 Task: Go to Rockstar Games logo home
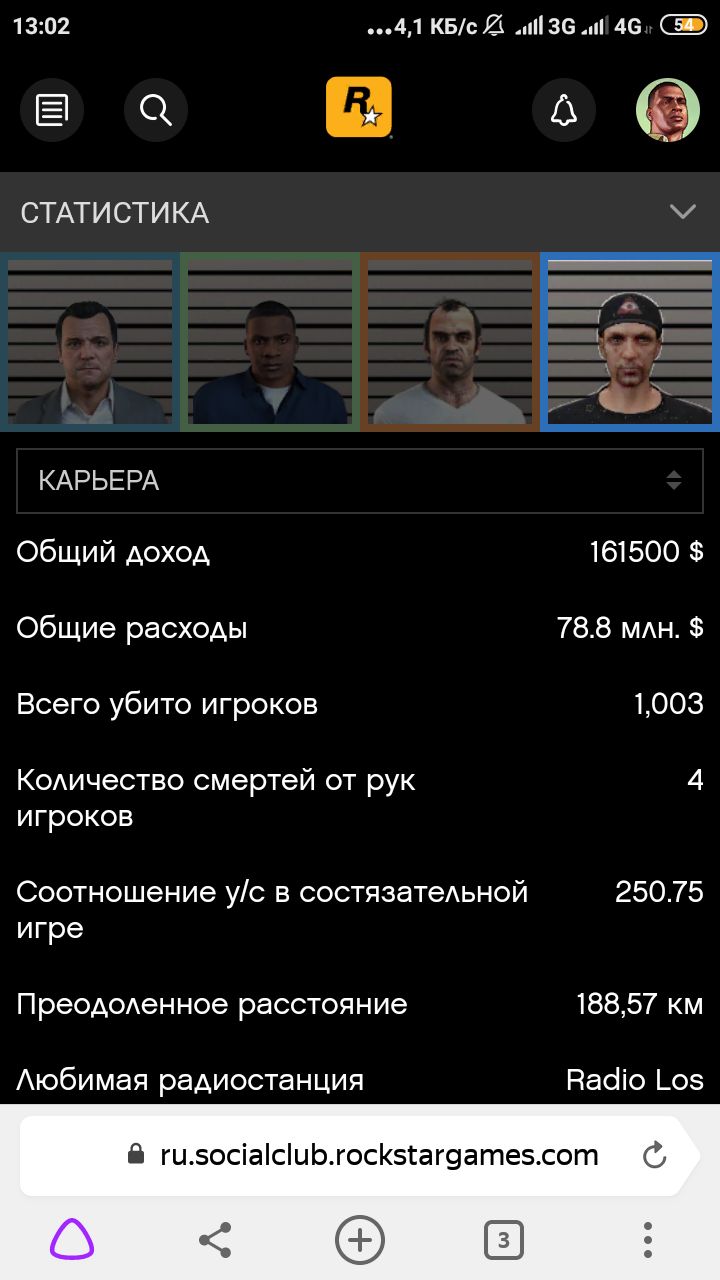point(359,108)
